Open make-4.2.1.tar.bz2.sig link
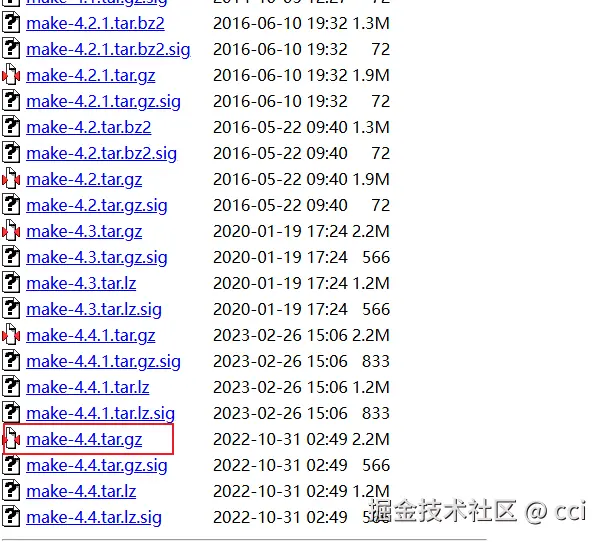Viewport: 604px width, 542px height. click(x=108, y=49)
